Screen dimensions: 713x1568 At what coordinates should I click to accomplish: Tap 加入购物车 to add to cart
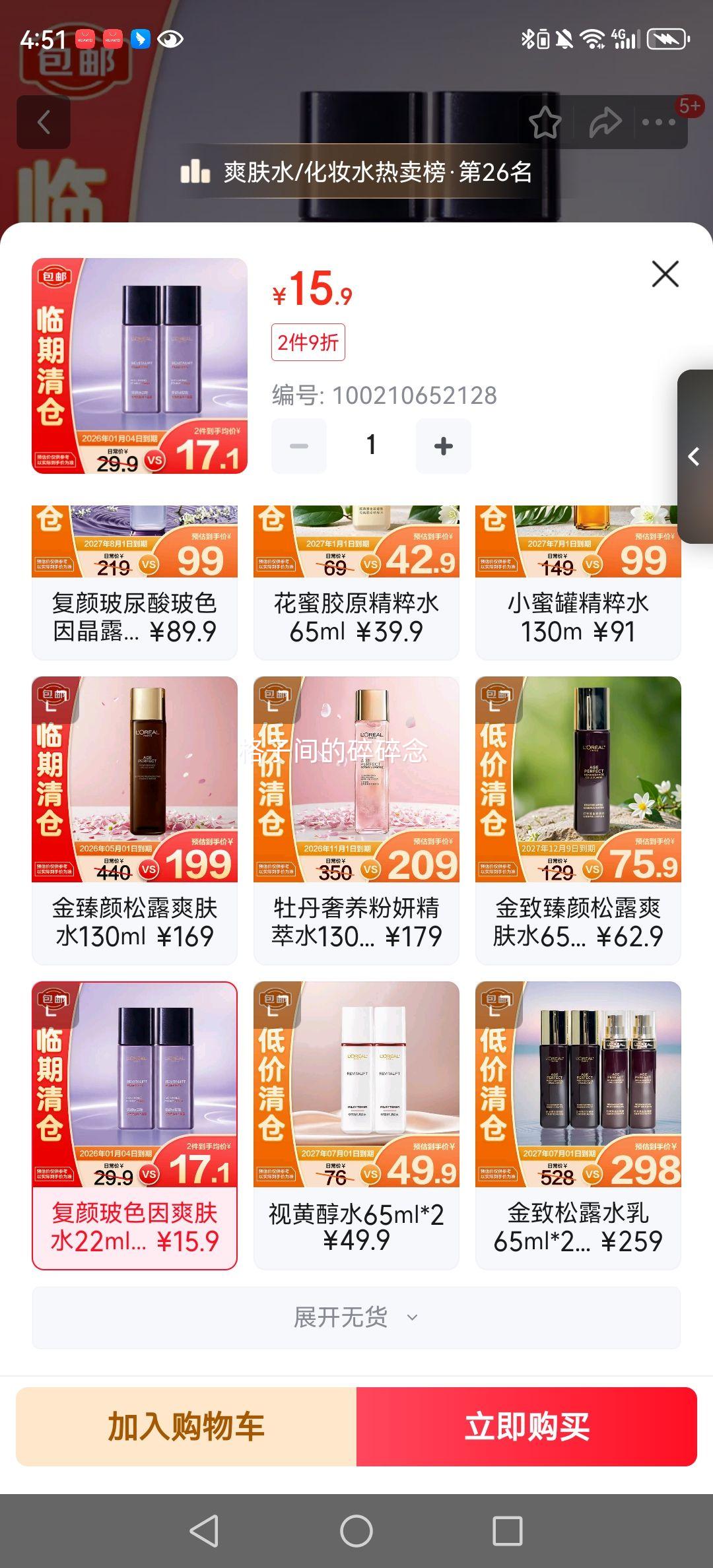186,1426
